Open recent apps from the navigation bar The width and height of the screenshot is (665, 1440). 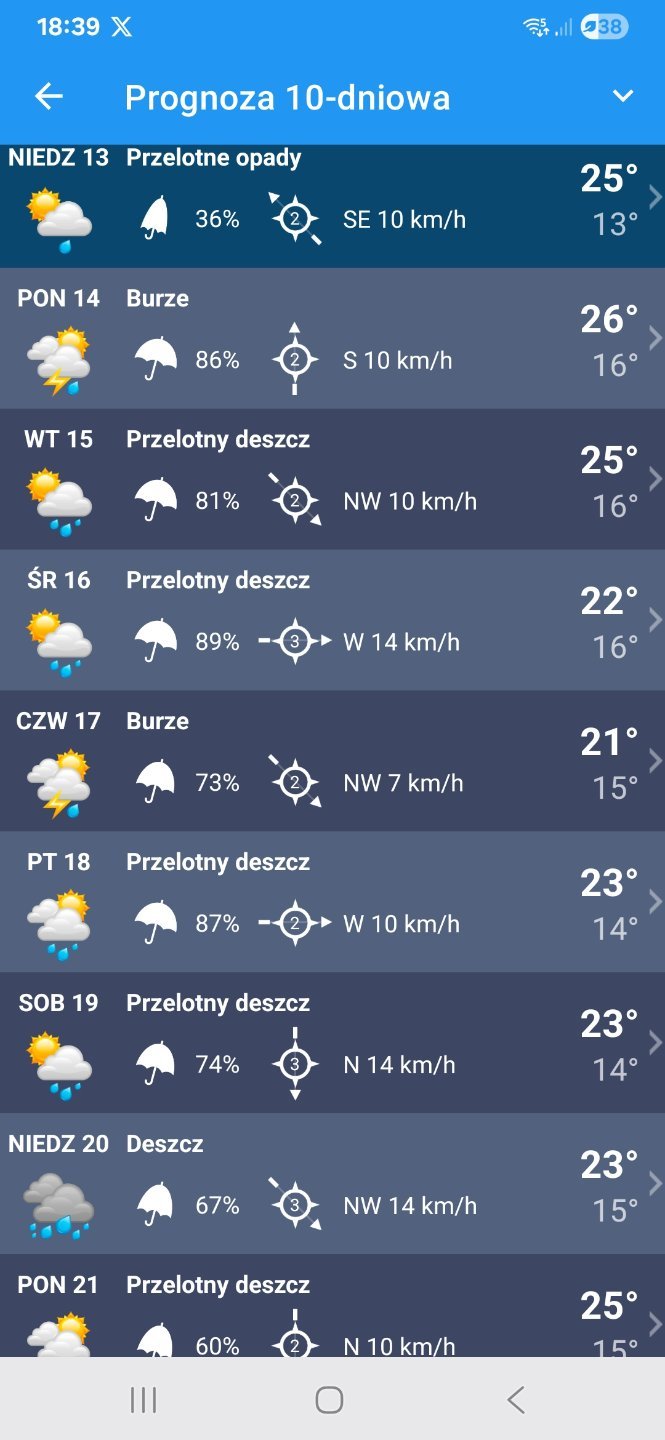pos(144,1400)
